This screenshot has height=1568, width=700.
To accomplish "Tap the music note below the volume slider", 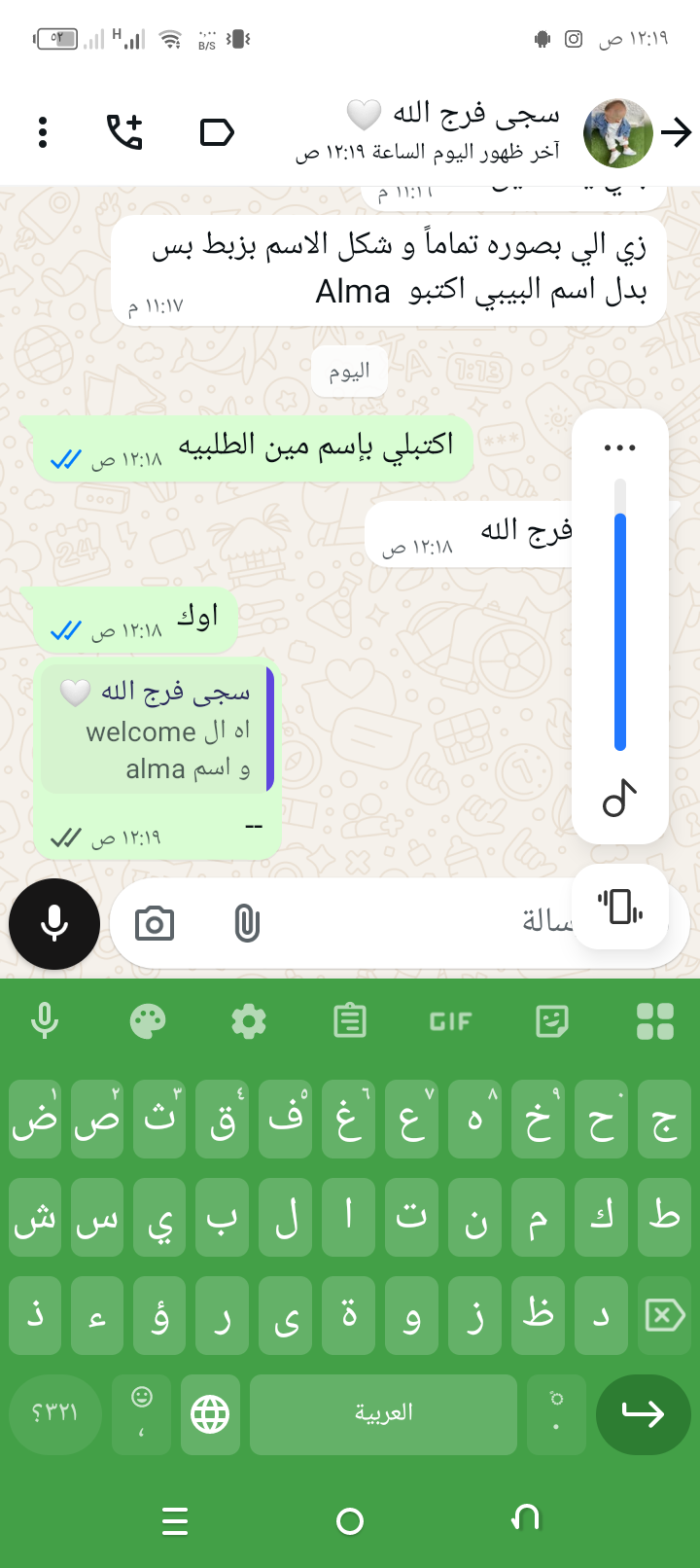I will 619,800.
